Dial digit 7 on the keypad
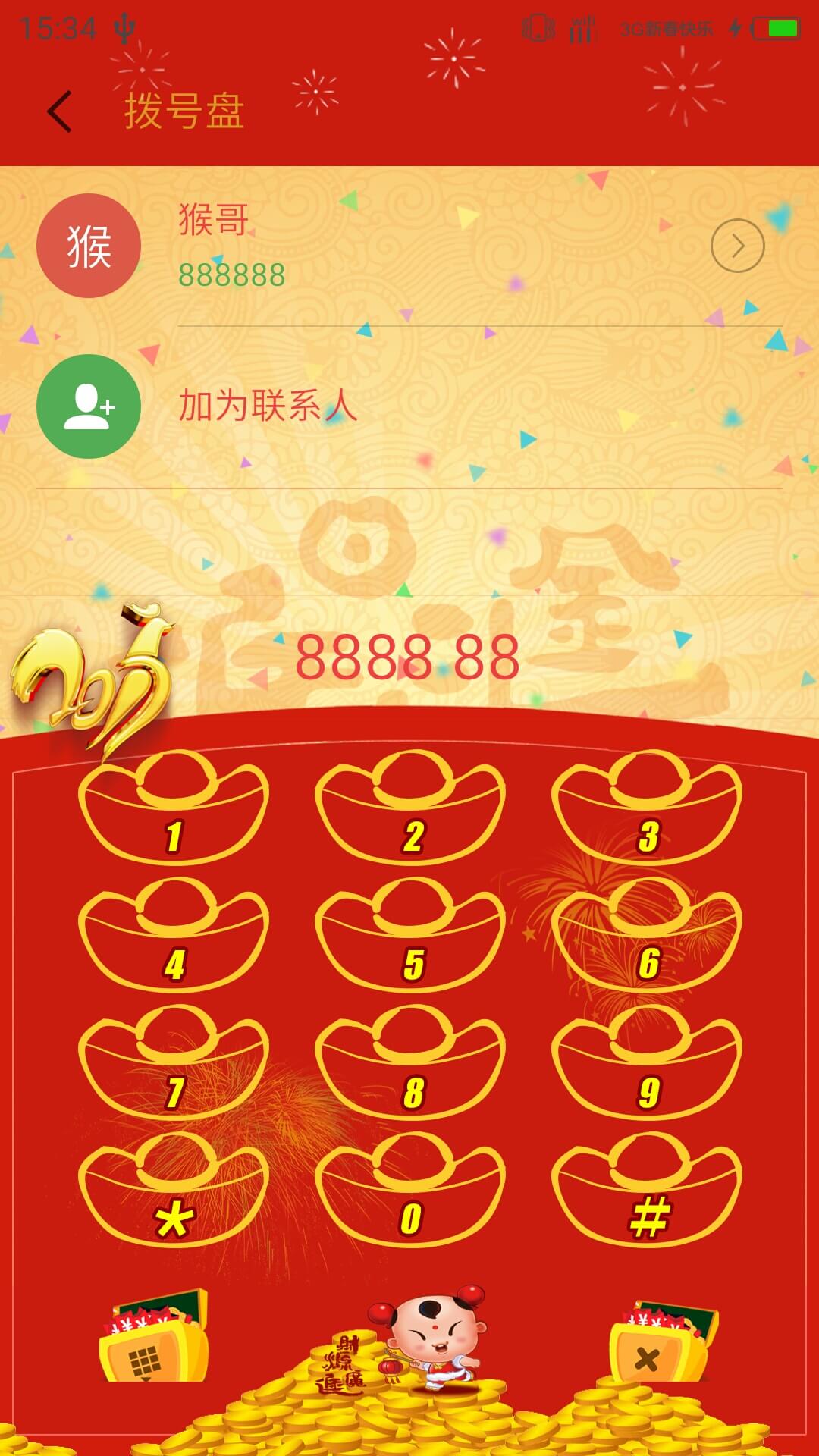 click(174, 1062)
